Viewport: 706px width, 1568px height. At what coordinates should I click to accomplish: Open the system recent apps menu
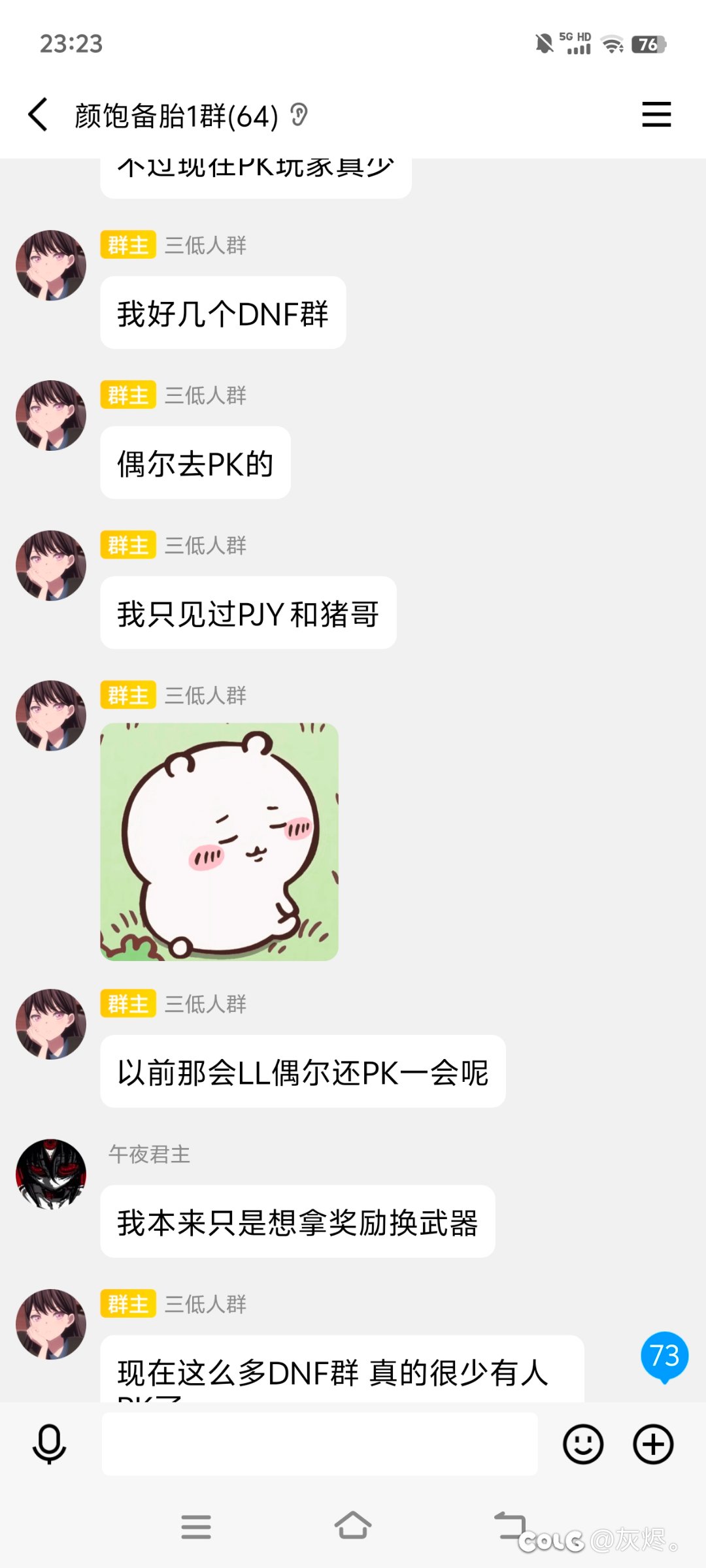pos(196,1527)
